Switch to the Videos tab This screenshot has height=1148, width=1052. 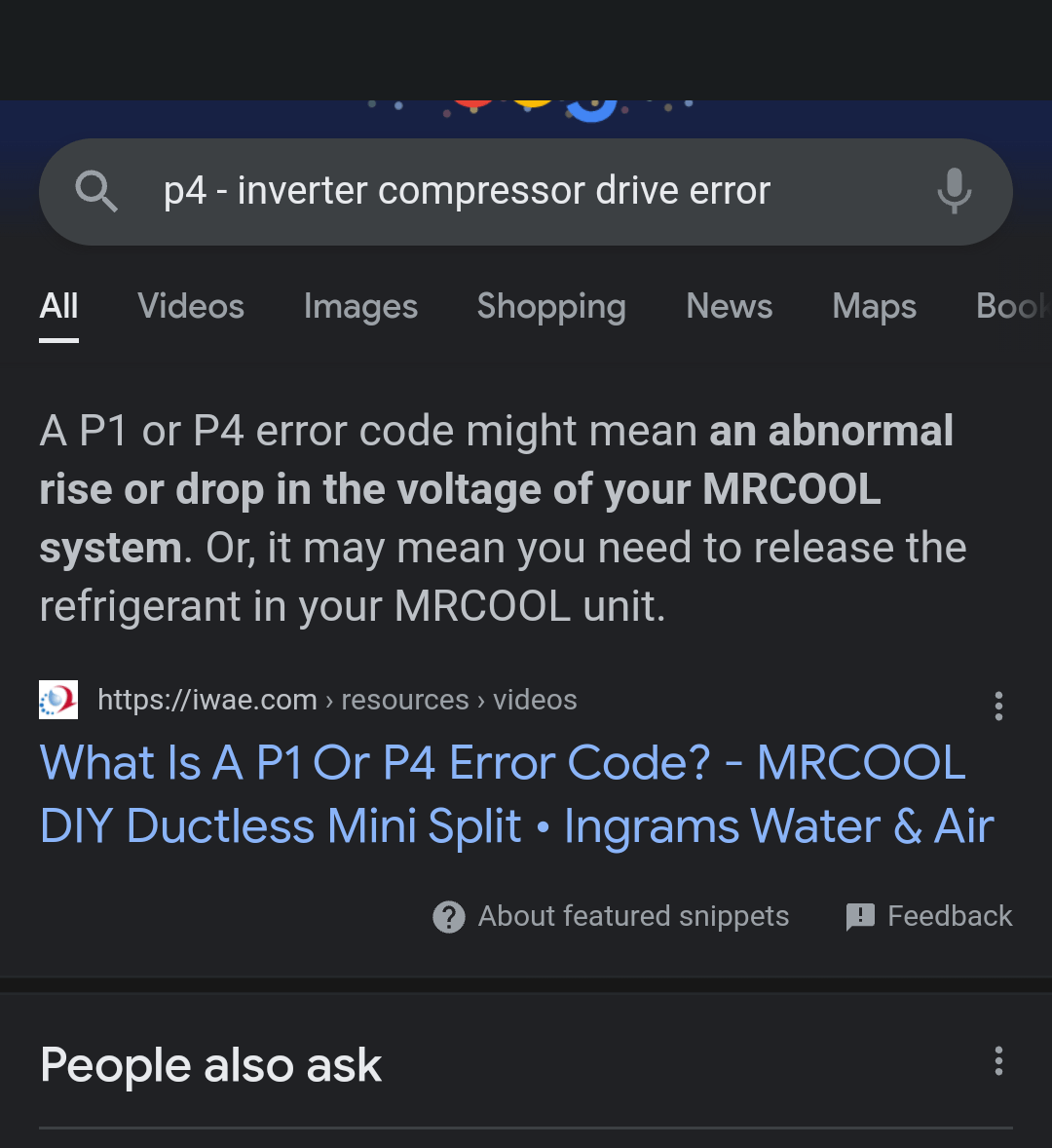pos(191,307)
